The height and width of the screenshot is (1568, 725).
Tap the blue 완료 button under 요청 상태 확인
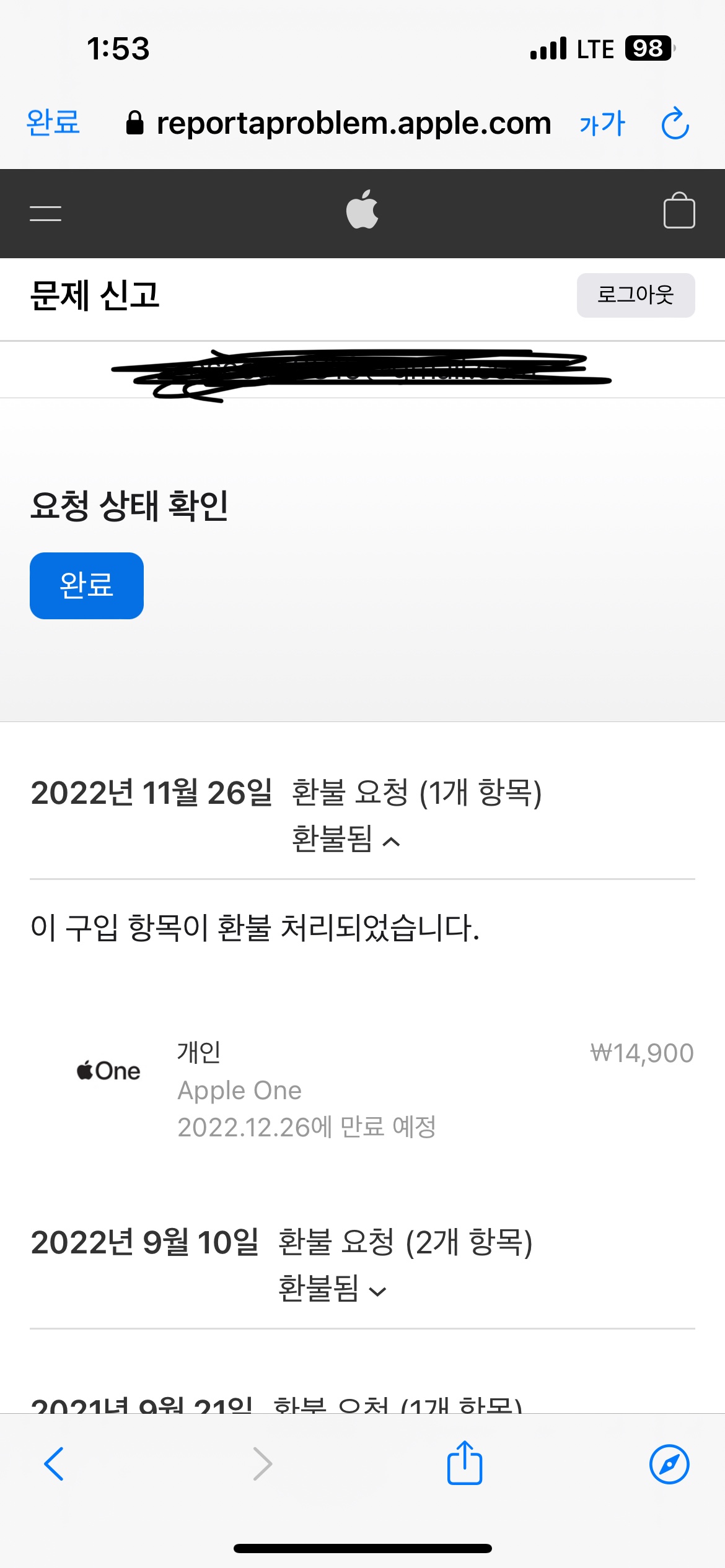[x=87, y=585]
